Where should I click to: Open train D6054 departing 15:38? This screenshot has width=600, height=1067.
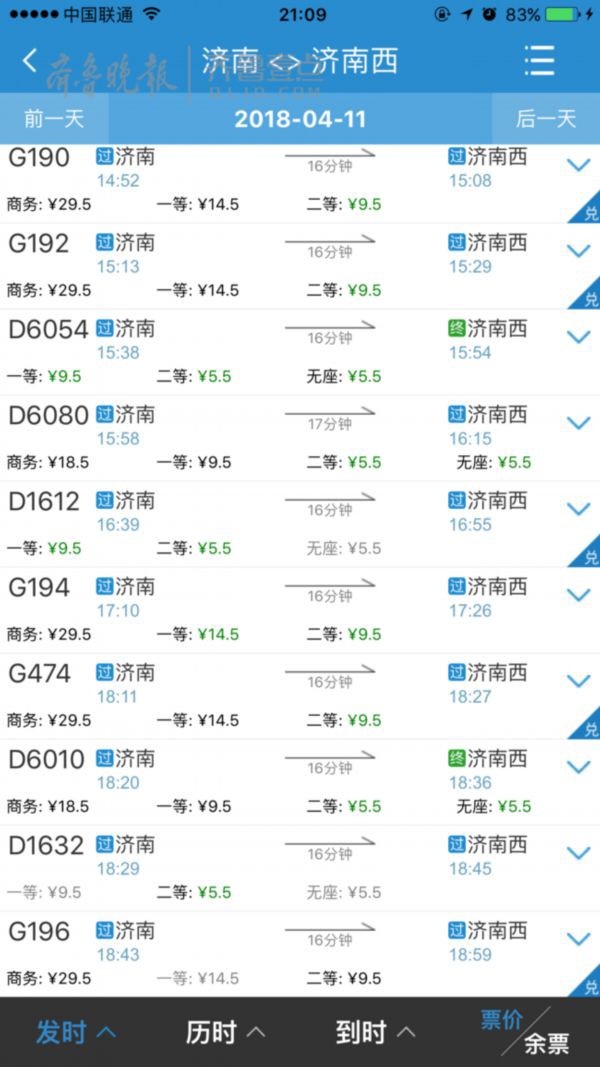click(300, 352)
